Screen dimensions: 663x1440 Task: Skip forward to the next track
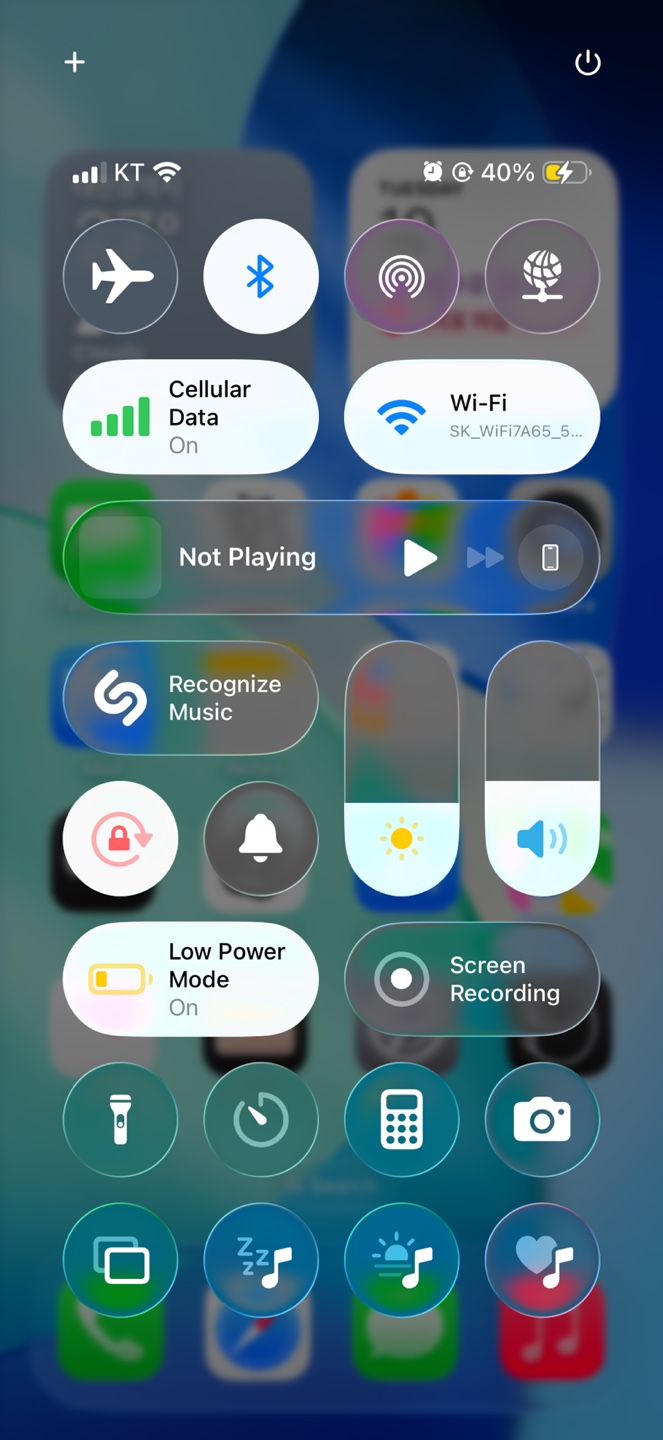tap(485, 558)
